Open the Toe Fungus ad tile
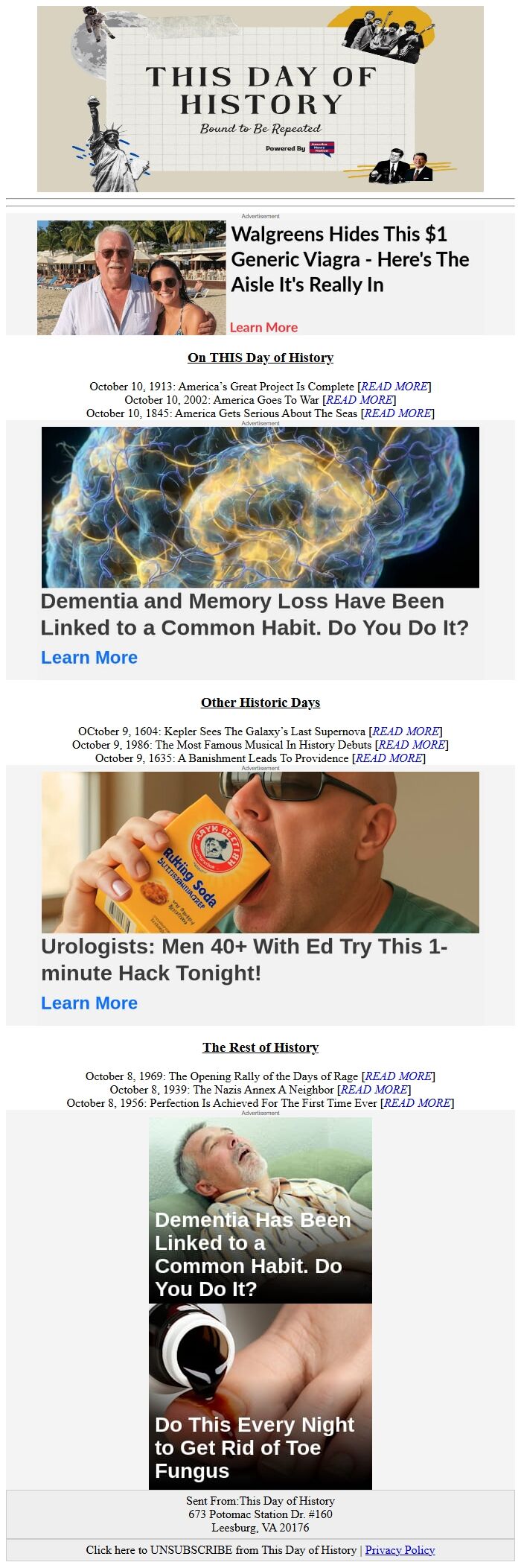 pos(260,1396)
